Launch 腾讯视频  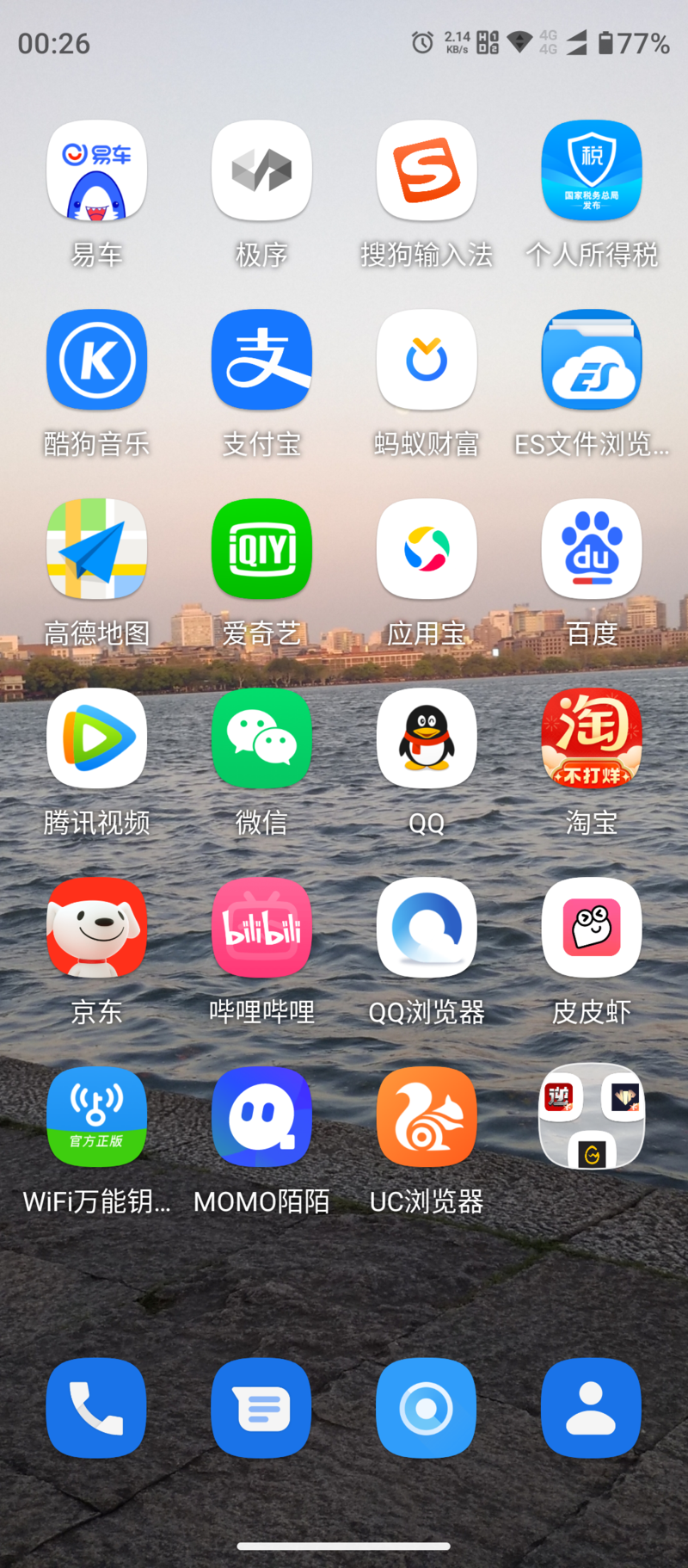[x=96, y=738]
